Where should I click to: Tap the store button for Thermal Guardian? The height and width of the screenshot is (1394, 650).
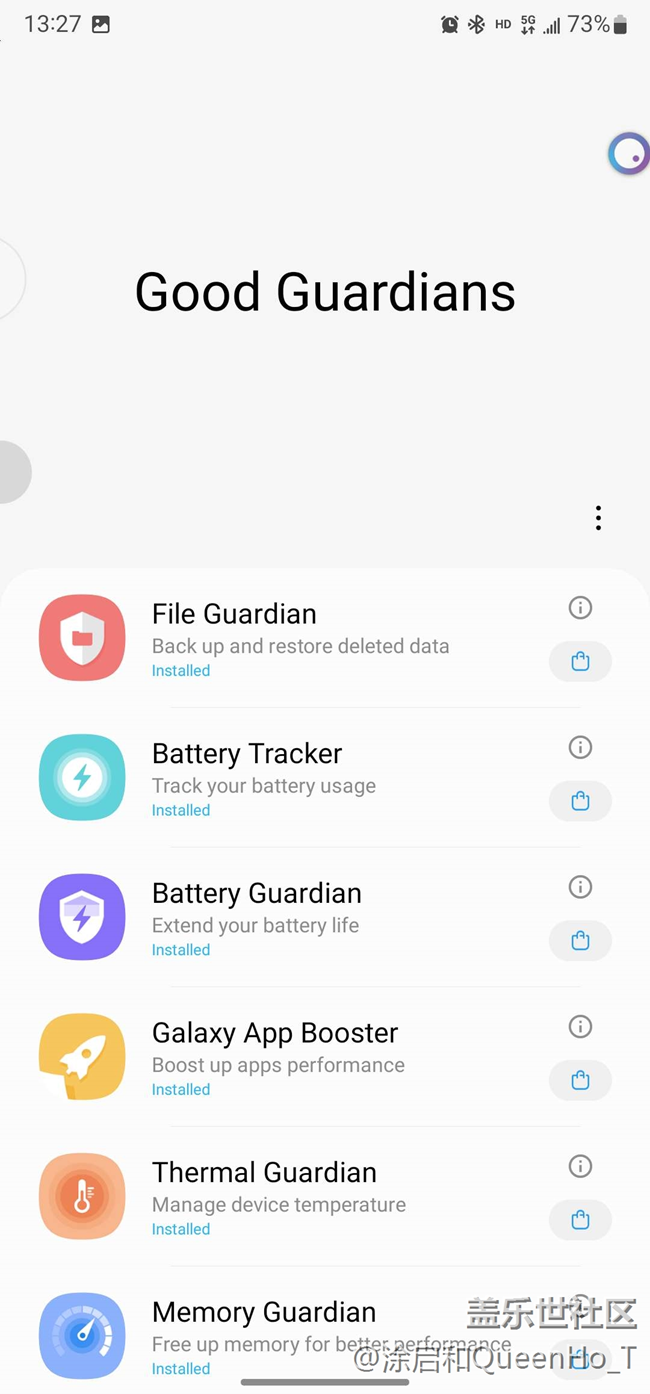(580, 1220)
